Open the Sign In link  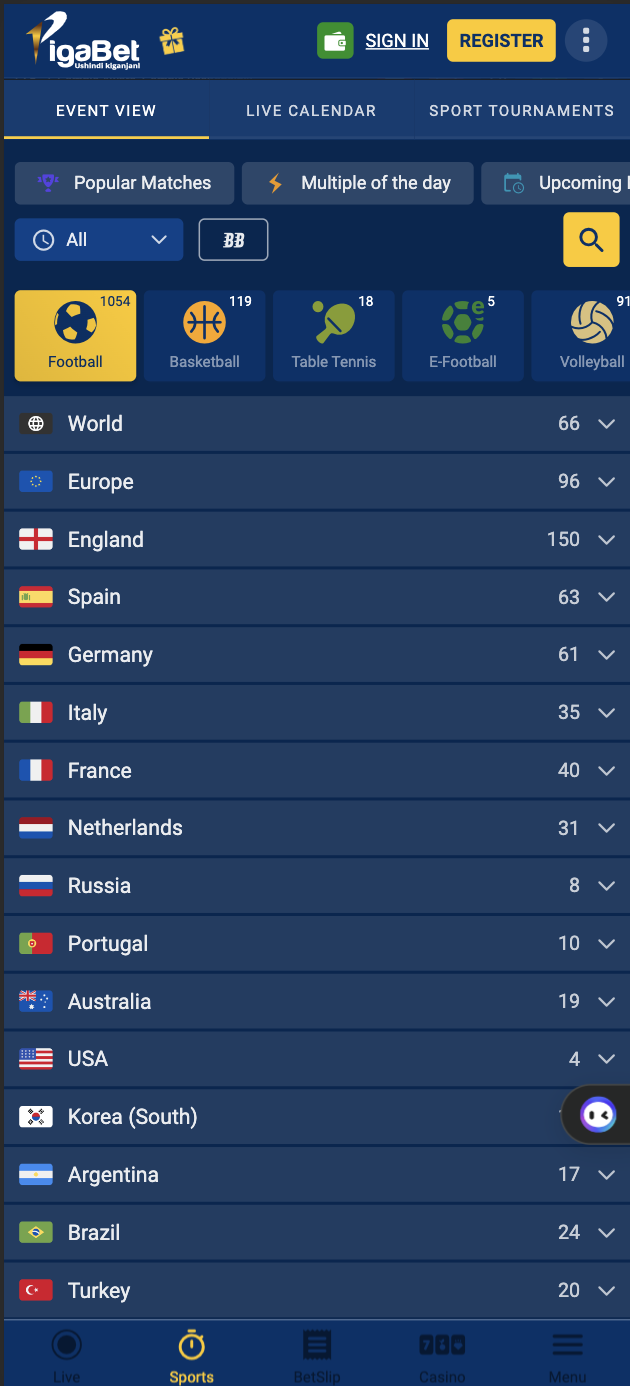point(397,41)
